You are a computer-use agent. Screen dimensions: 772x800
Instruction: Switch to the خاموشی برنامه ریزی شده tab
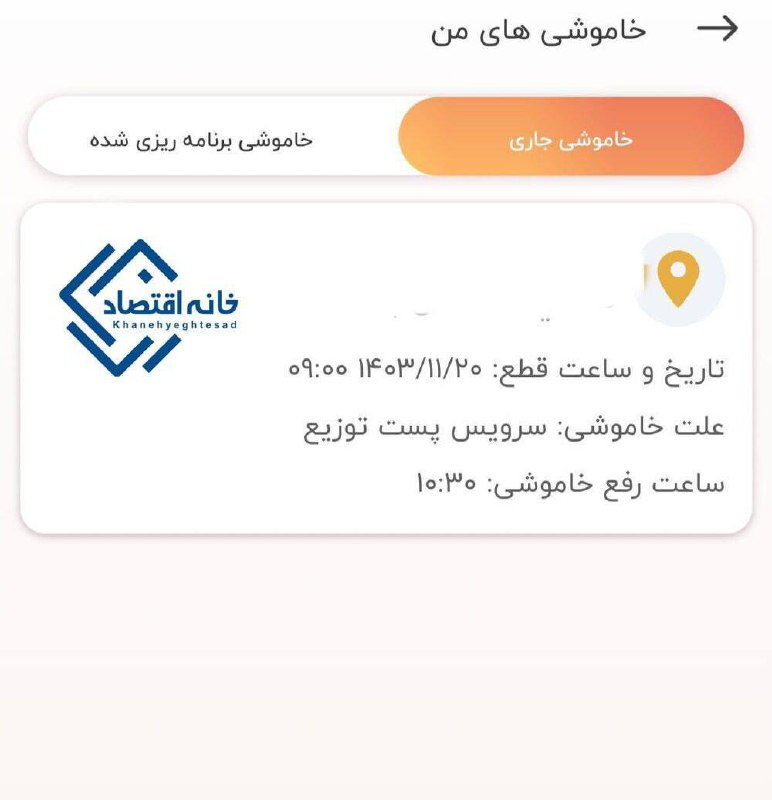(x=201, y=139)
